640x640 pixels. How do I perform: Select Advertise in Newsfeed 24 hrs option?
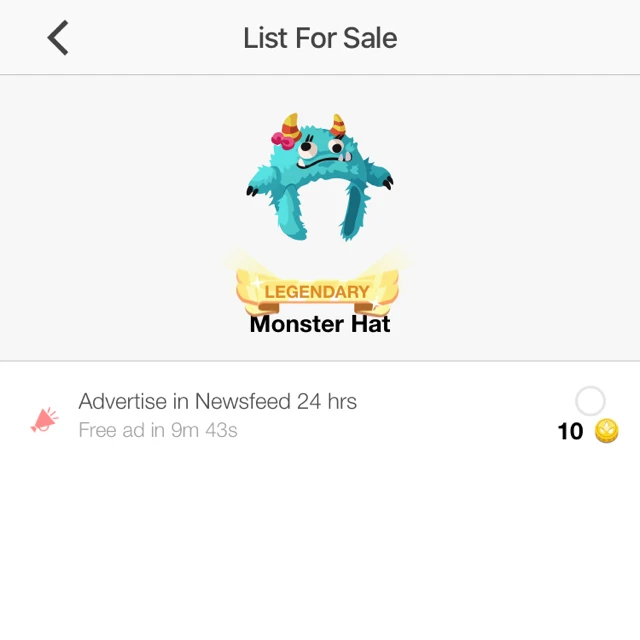590,402
